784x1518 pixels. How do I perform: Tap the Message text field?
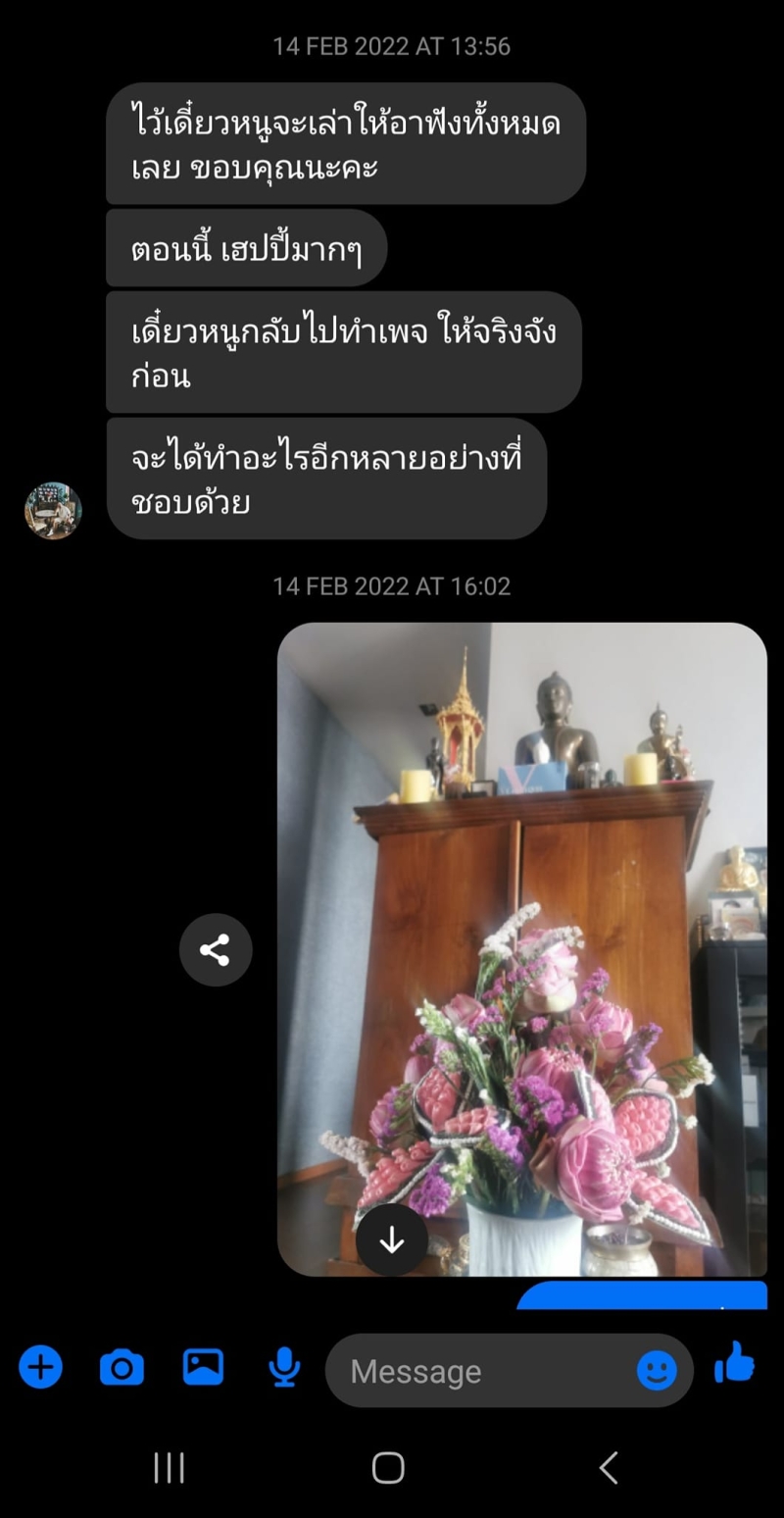coord(480,1371)
